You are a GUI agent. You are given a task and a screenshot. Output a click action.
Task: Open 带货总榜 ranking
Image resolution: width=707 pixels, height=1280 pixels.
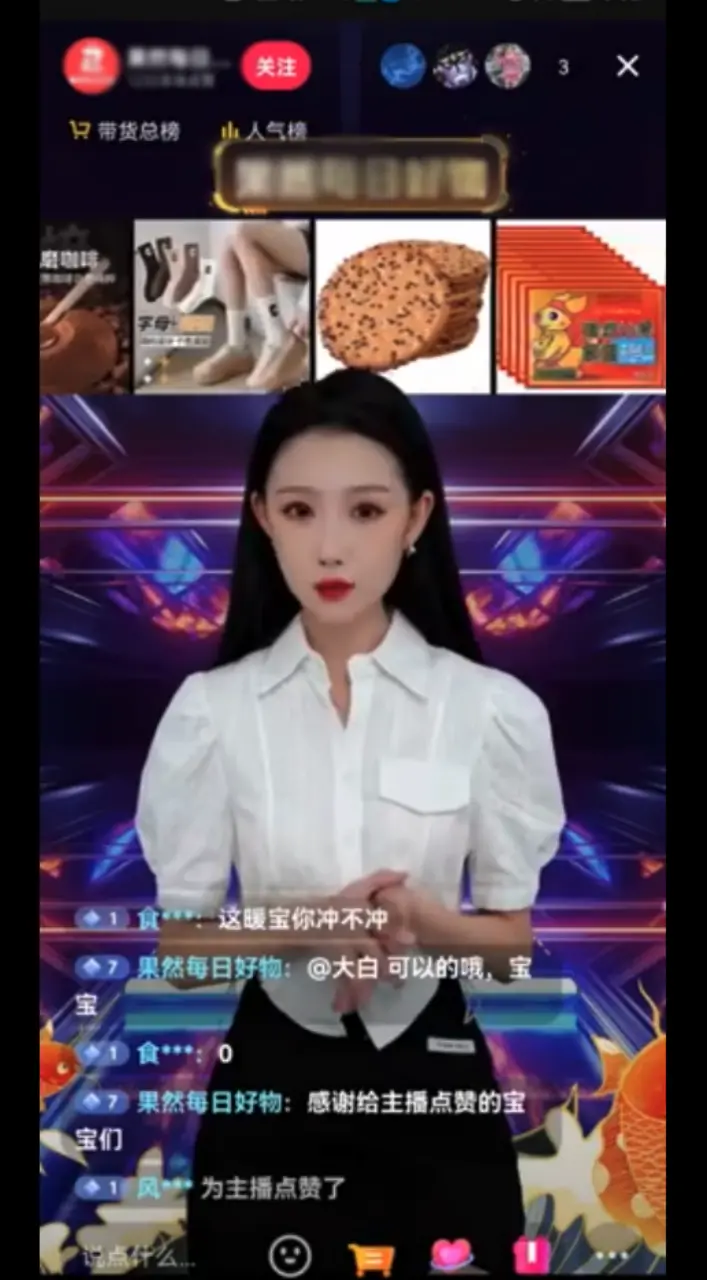click(125, 131)
